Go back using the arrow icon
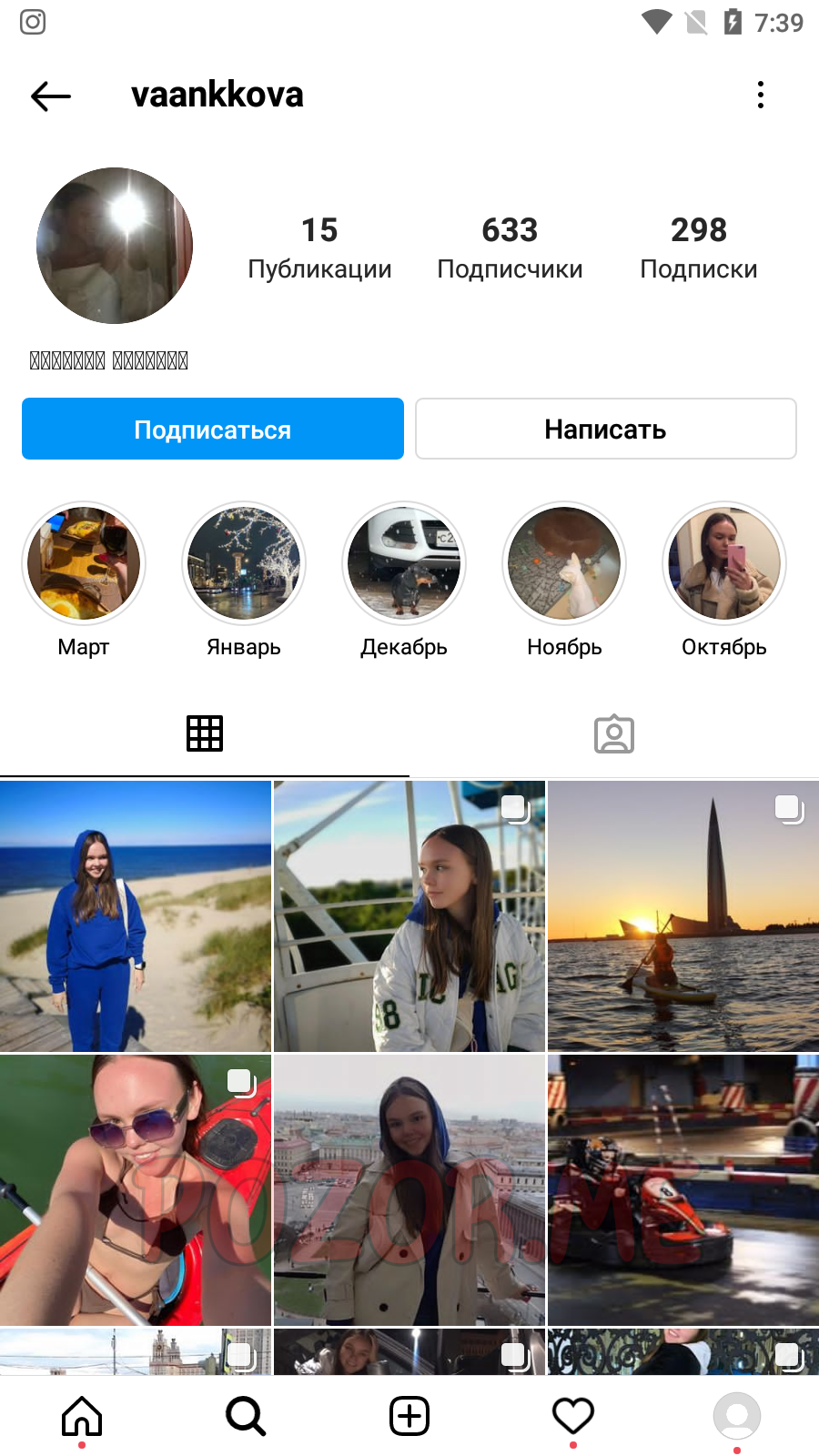 click(x=51, y=96)
